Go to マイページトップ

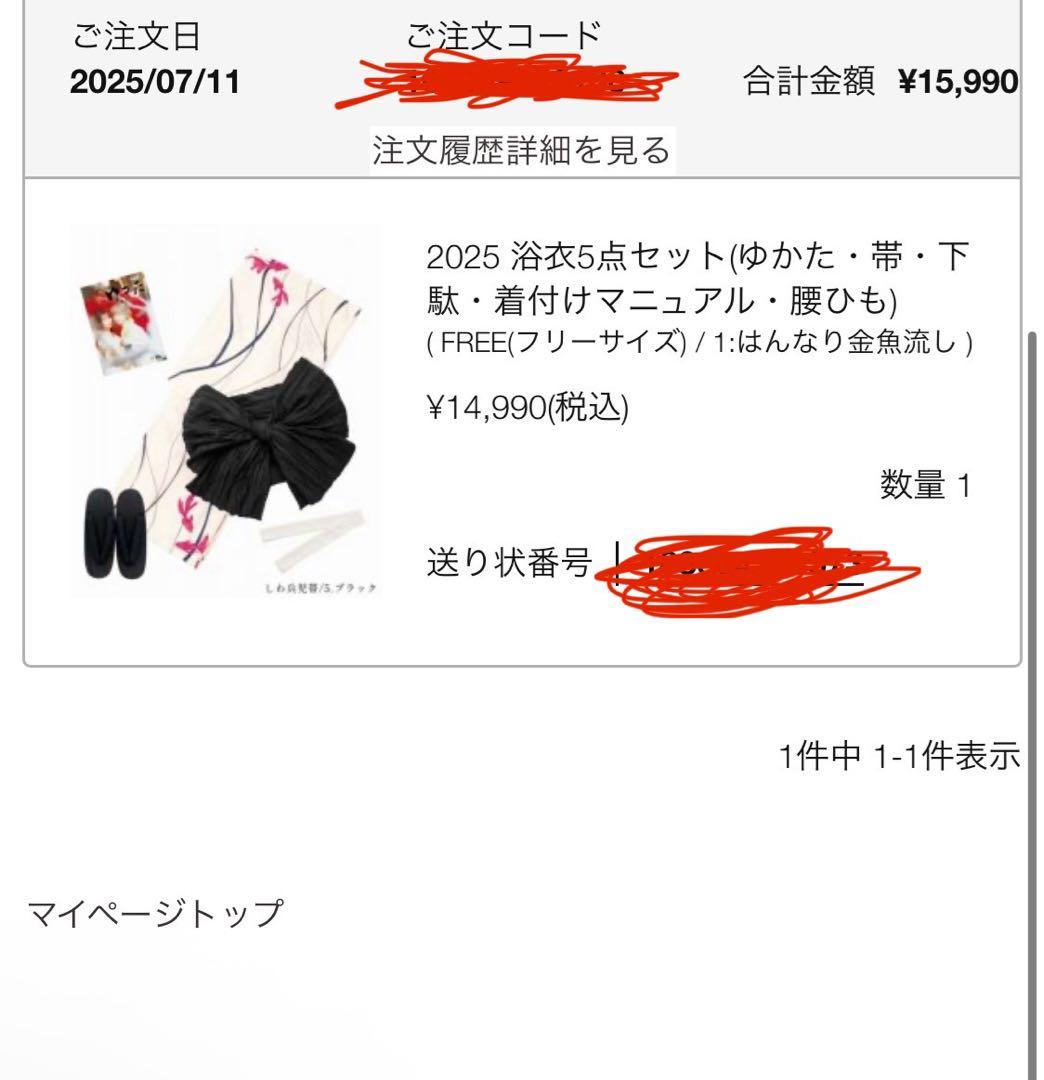tap(155, 912)
